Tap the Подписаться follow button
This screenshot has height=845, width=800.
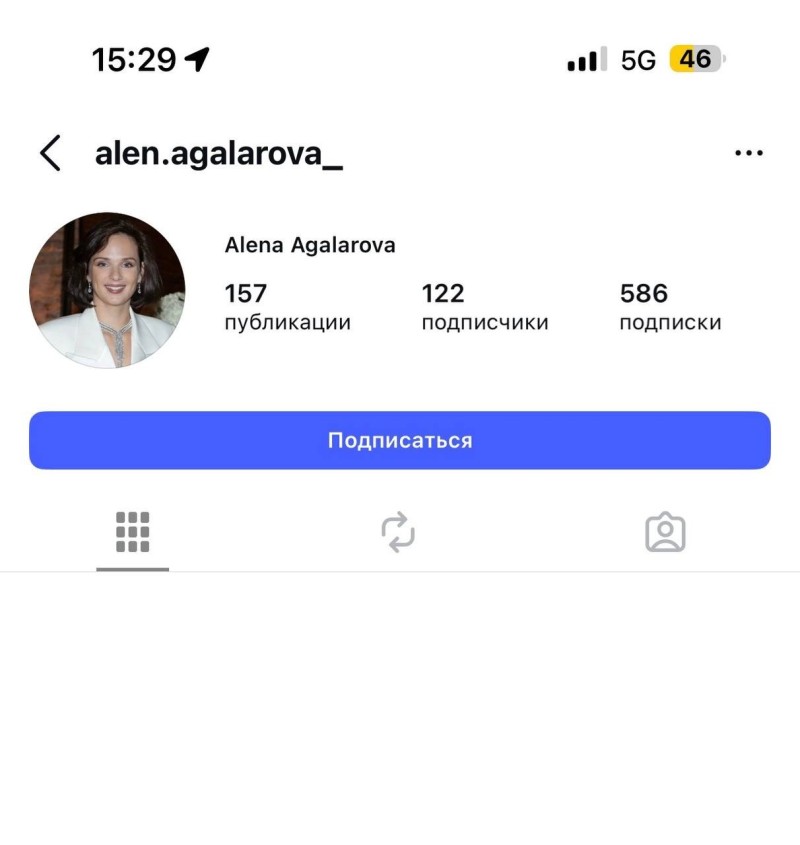click(x=400, y=441)
